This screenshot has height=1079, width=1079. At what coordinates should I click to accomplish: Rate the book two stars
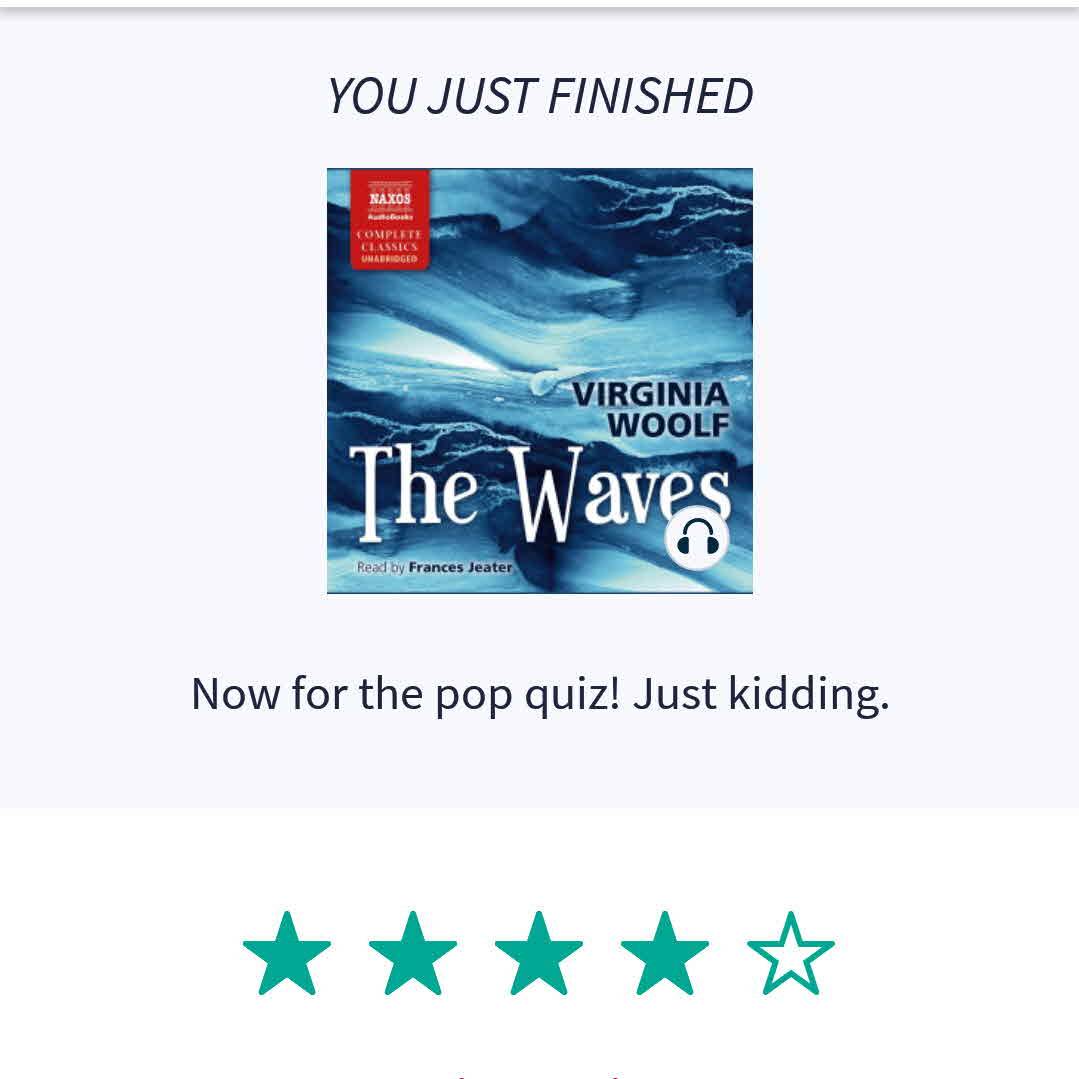tap(413, 954)
